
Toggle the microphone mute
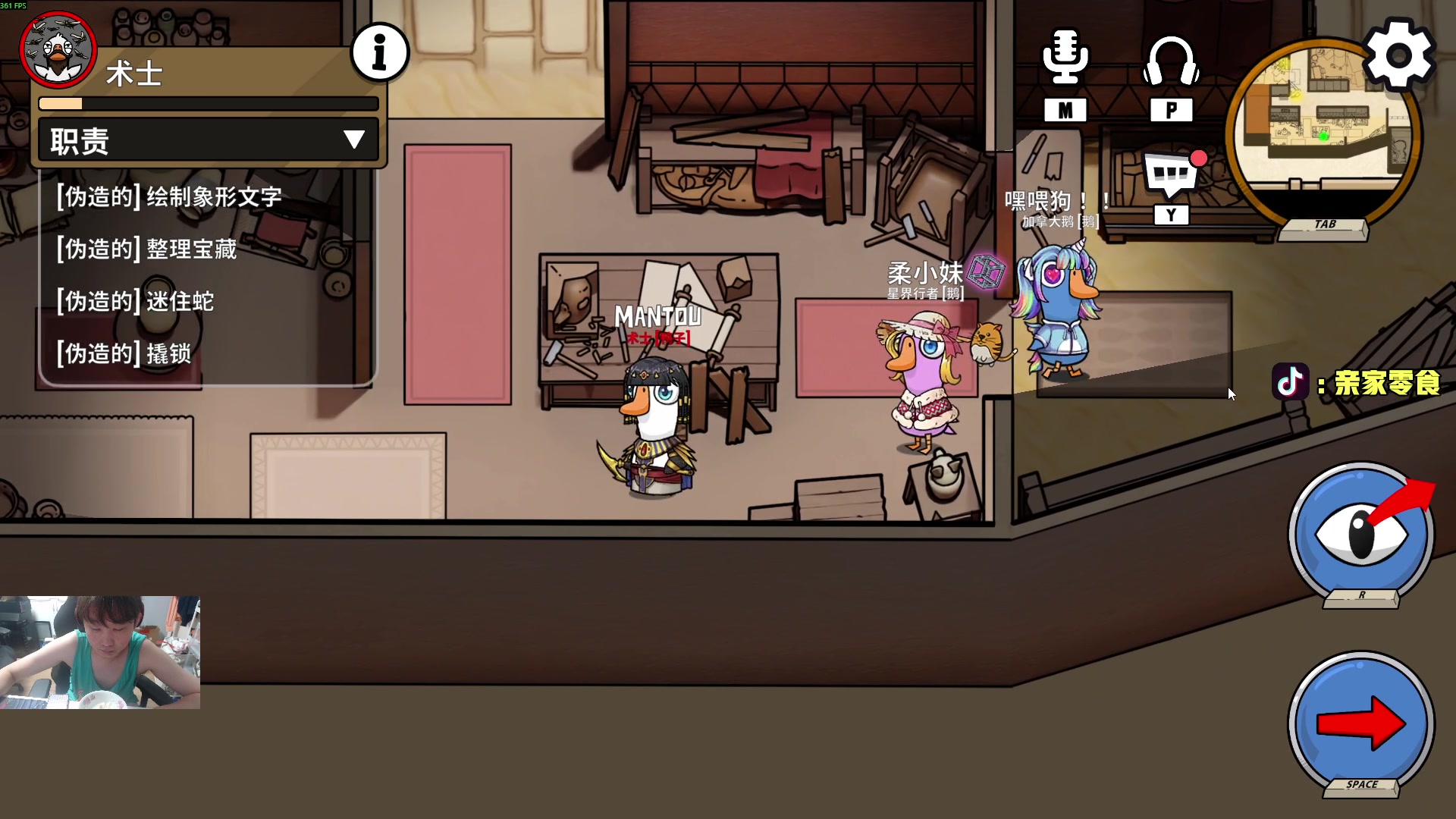[x=1065, y=58]
